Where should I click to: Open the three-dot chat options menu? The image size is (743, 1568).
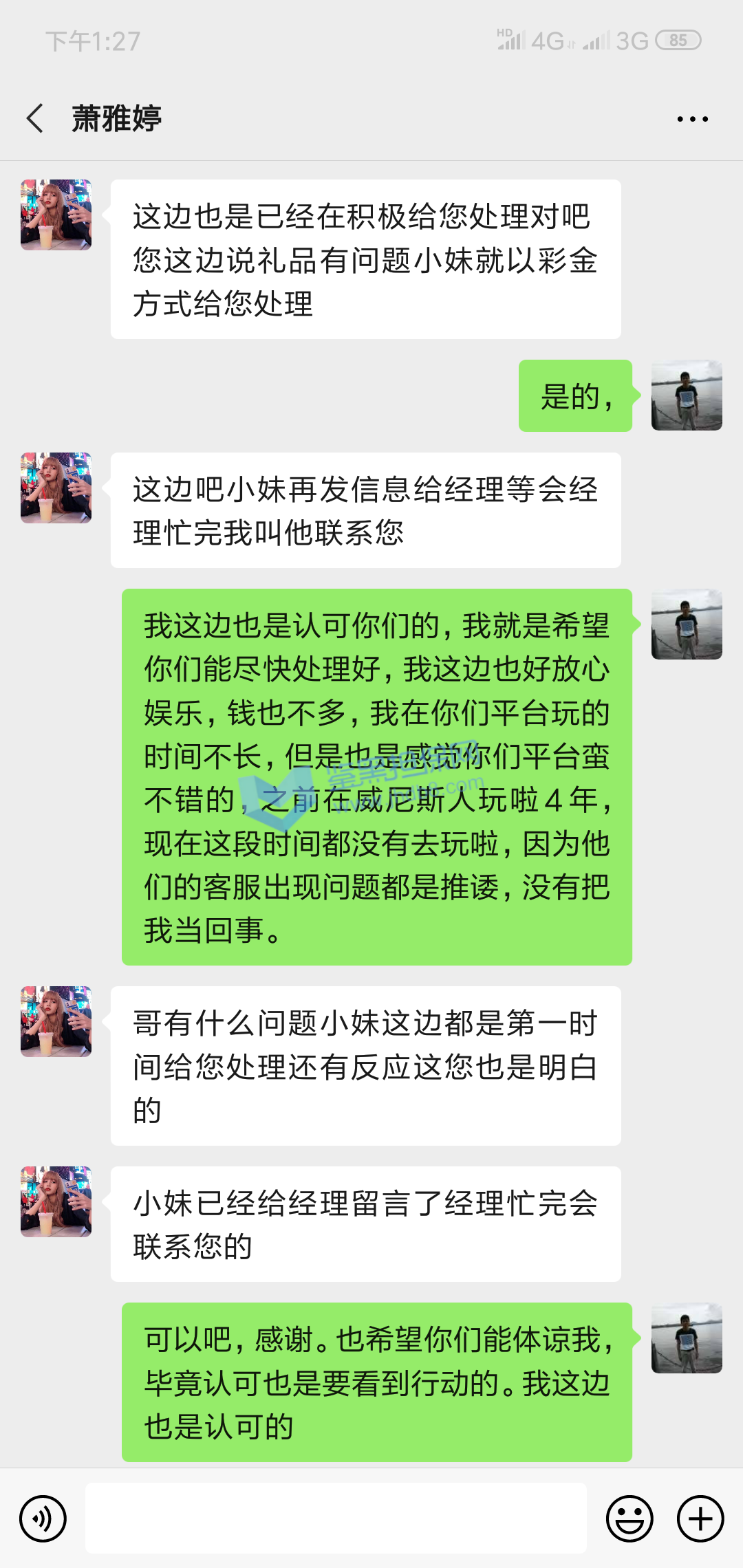692,119
